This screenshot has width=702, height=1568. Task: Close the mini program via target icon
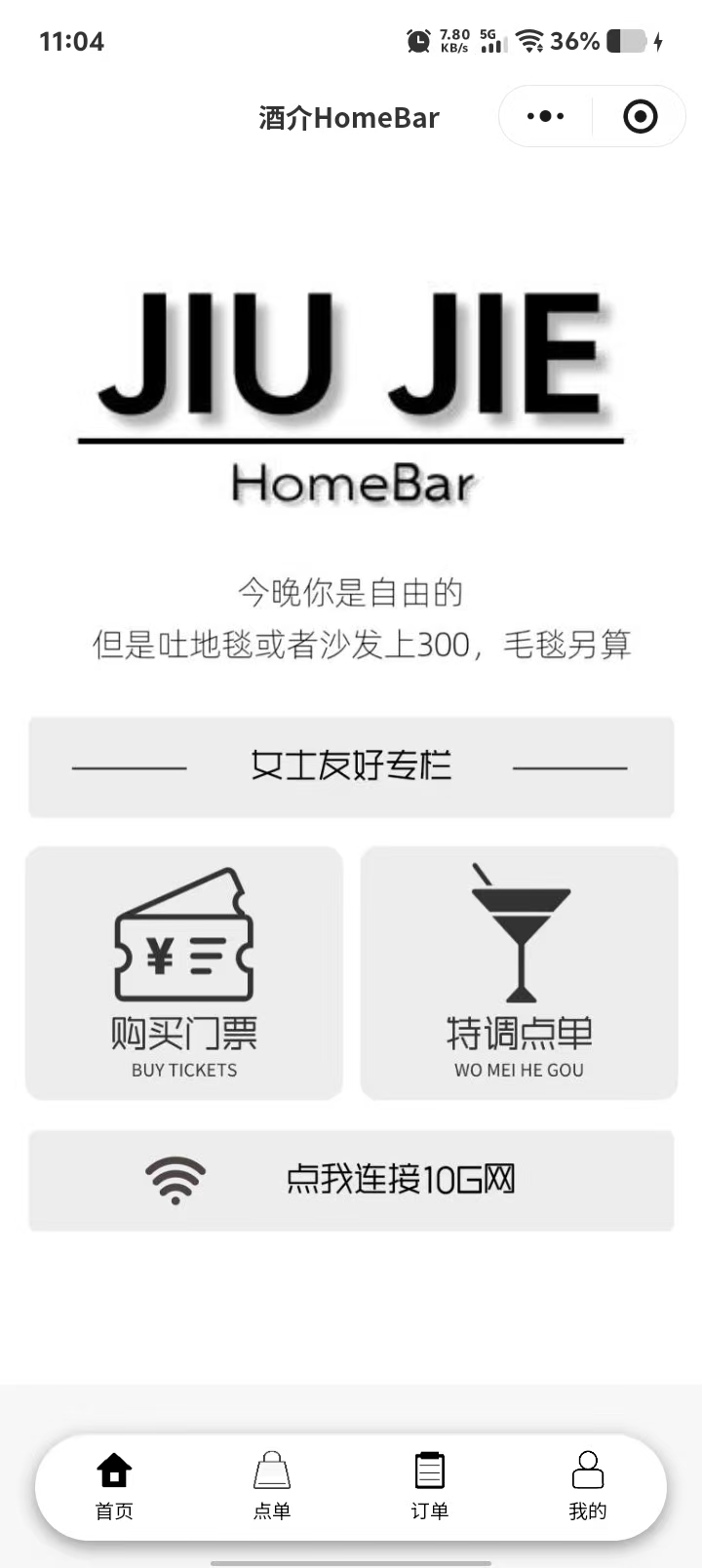pyautogui.click(x=640, y=117)
